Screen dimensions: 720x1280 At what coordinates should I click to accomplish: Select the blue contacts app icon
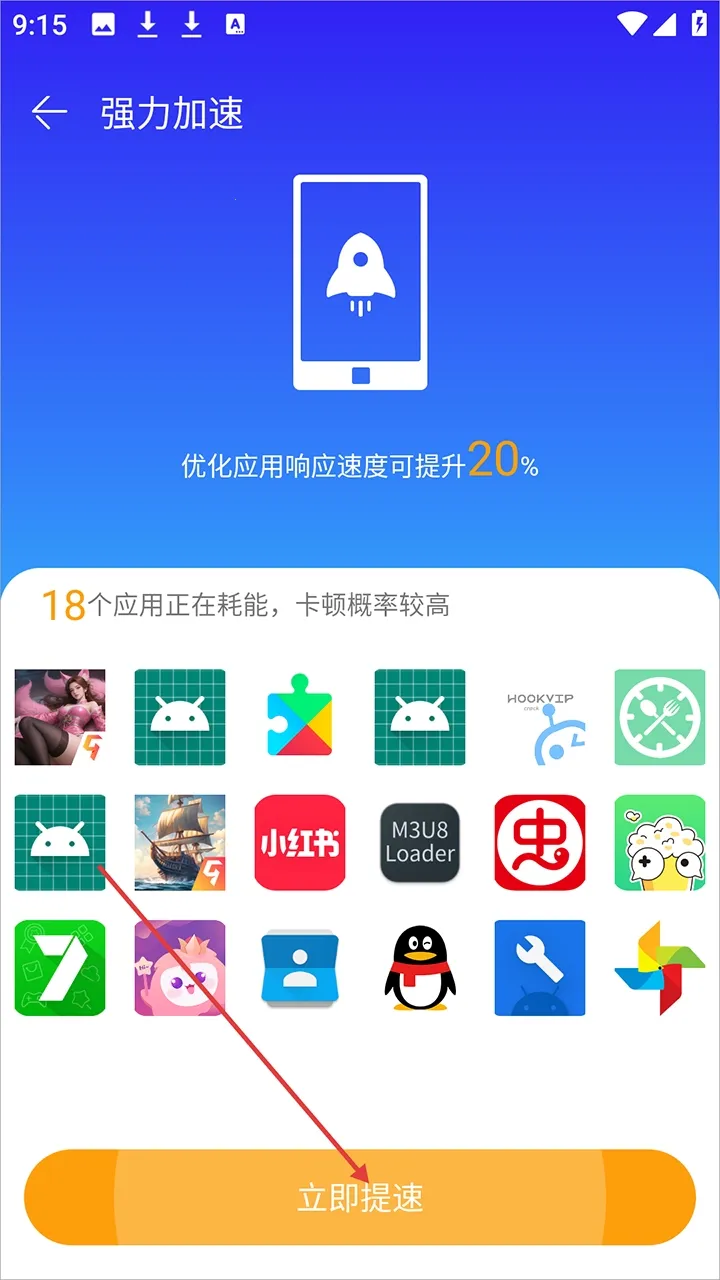(300, 967)
